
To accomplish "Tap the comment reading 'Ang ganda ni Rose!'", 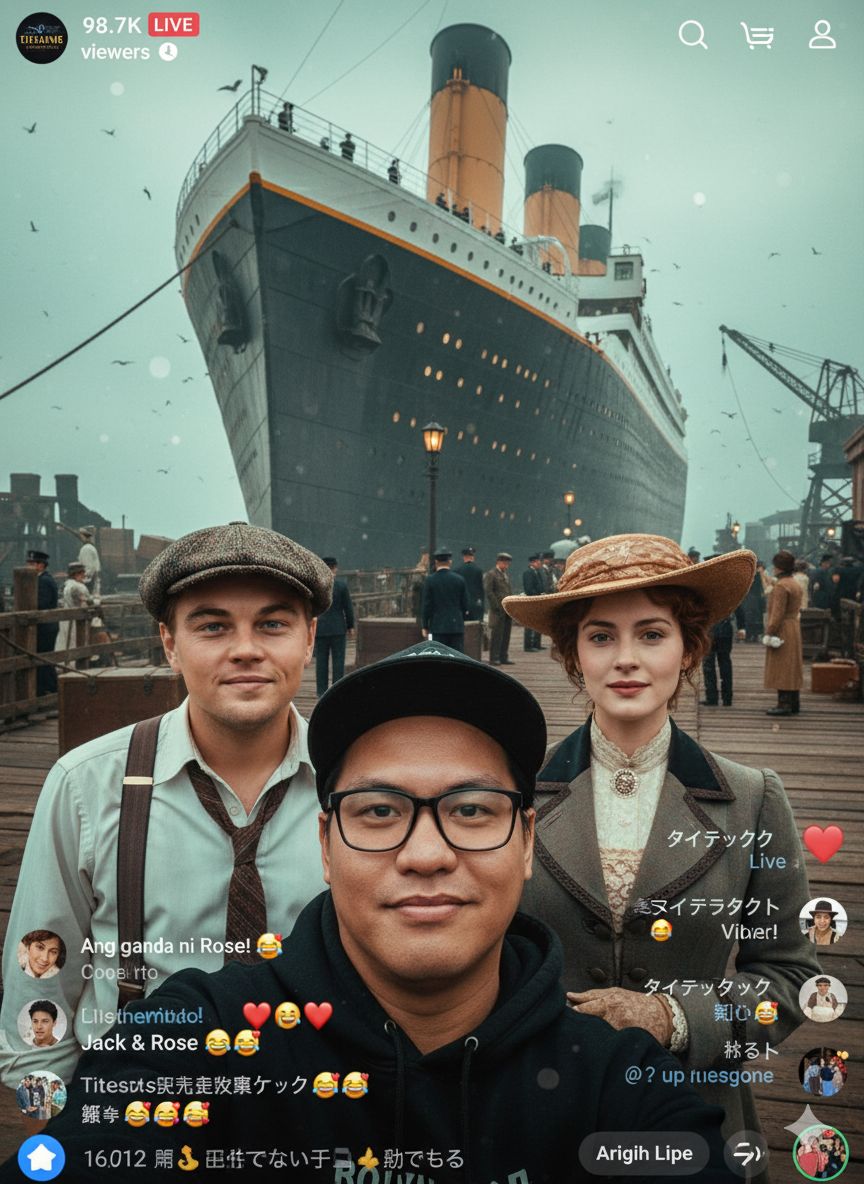I will point(170,944).
